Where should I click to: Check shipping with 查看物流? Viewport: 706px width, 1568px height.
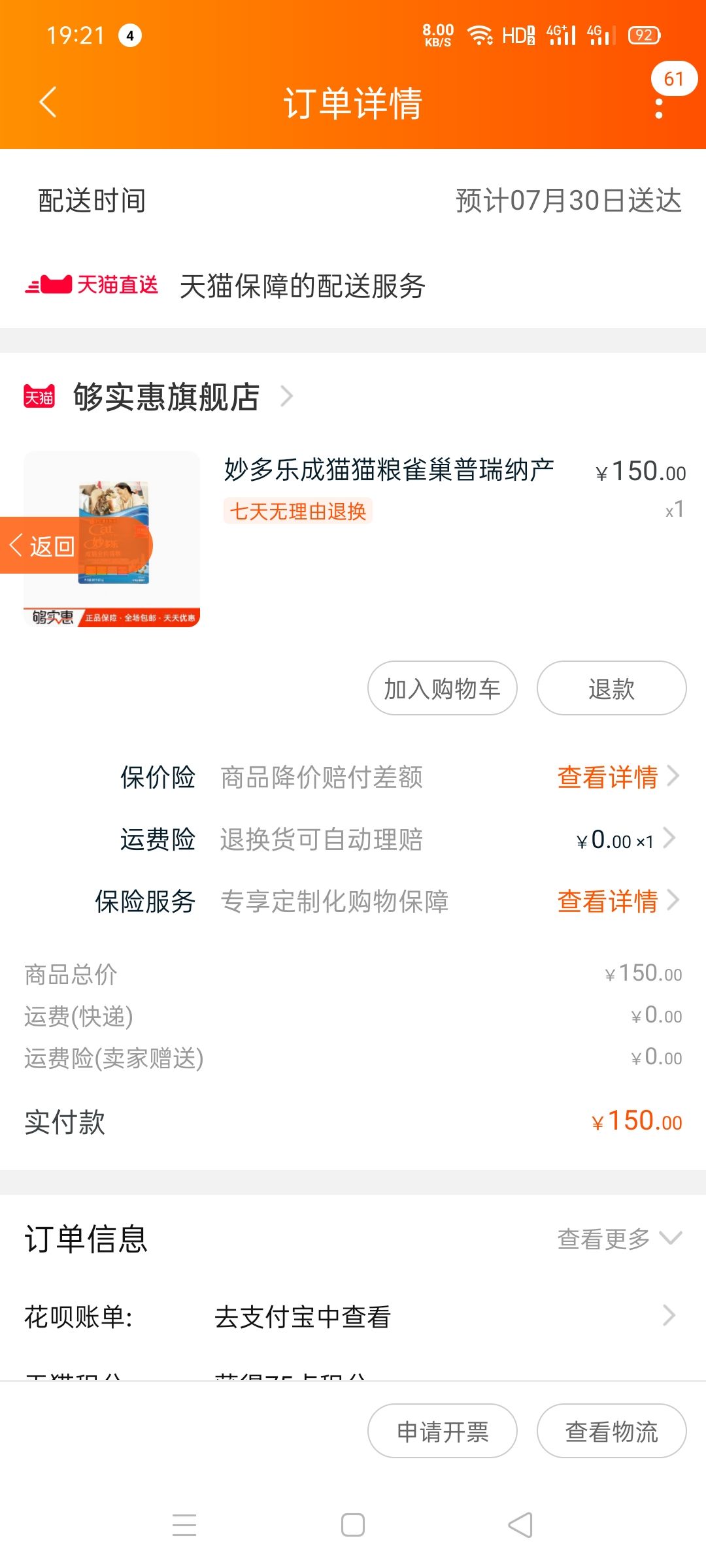coord(611,1429)
